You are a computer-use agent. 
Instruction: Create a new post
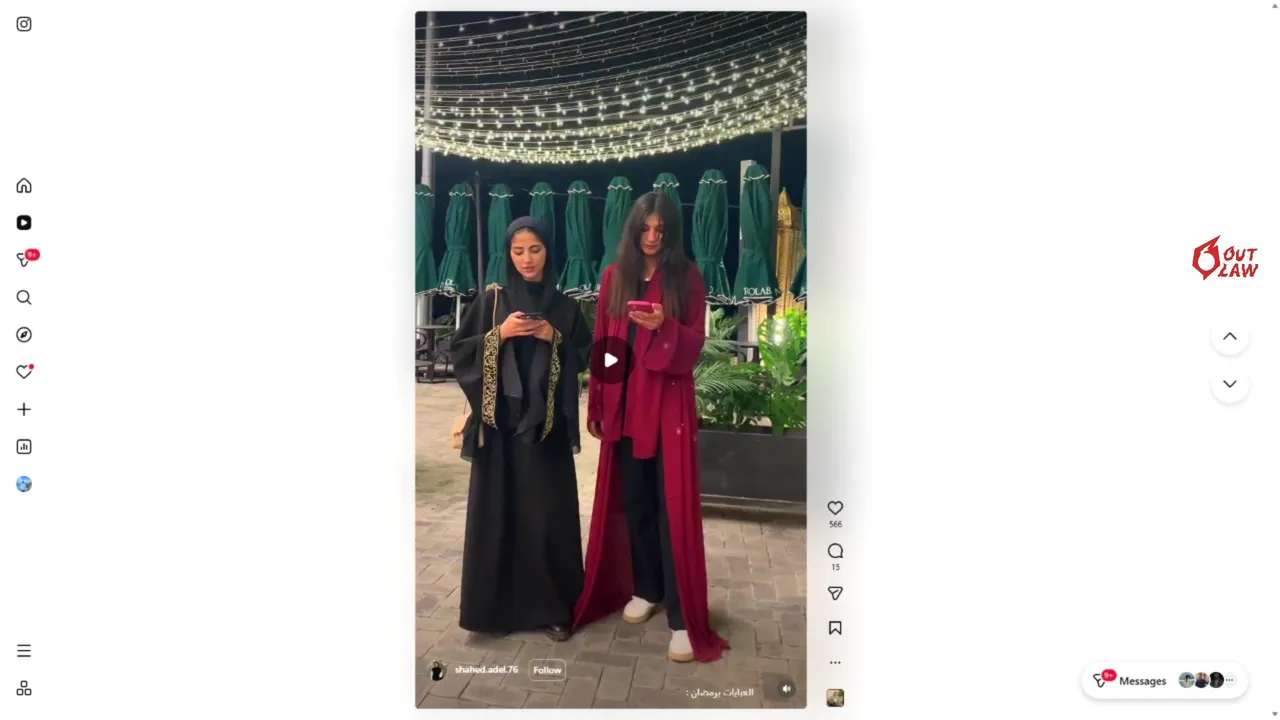click(24, 409)
